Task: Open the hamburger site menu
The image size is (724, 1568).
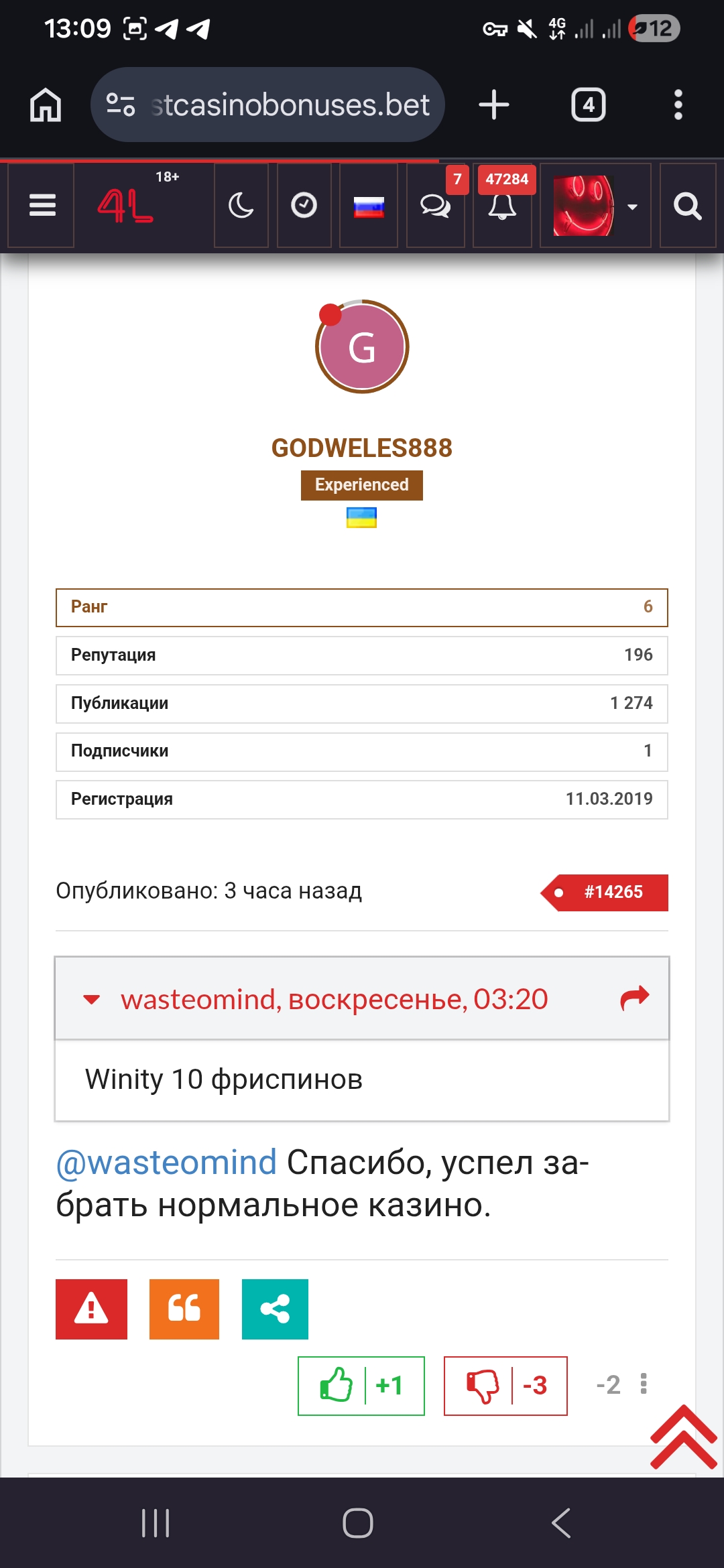Action: (x=42, y=205)
